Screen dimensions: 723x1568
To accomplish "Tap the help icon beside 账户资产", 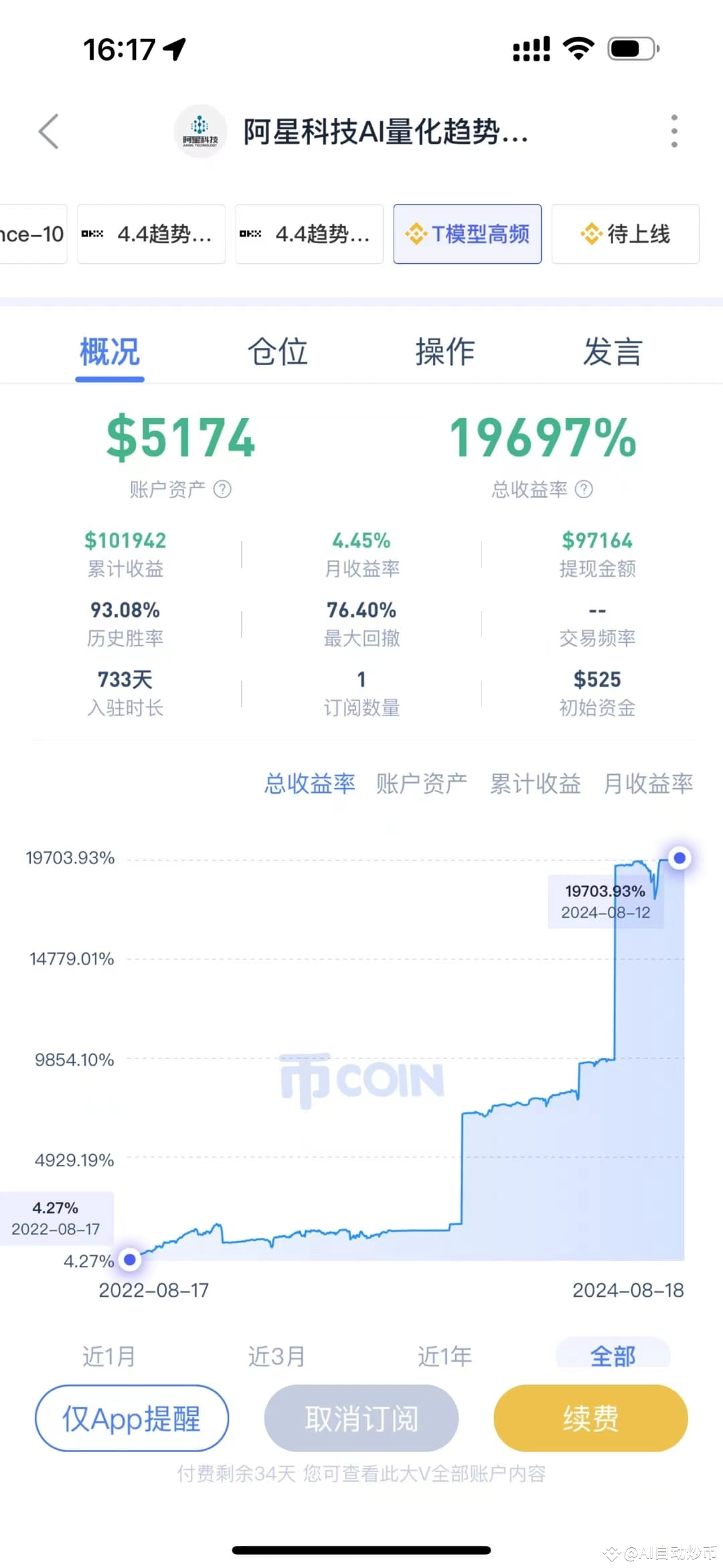I will point(221,489).
